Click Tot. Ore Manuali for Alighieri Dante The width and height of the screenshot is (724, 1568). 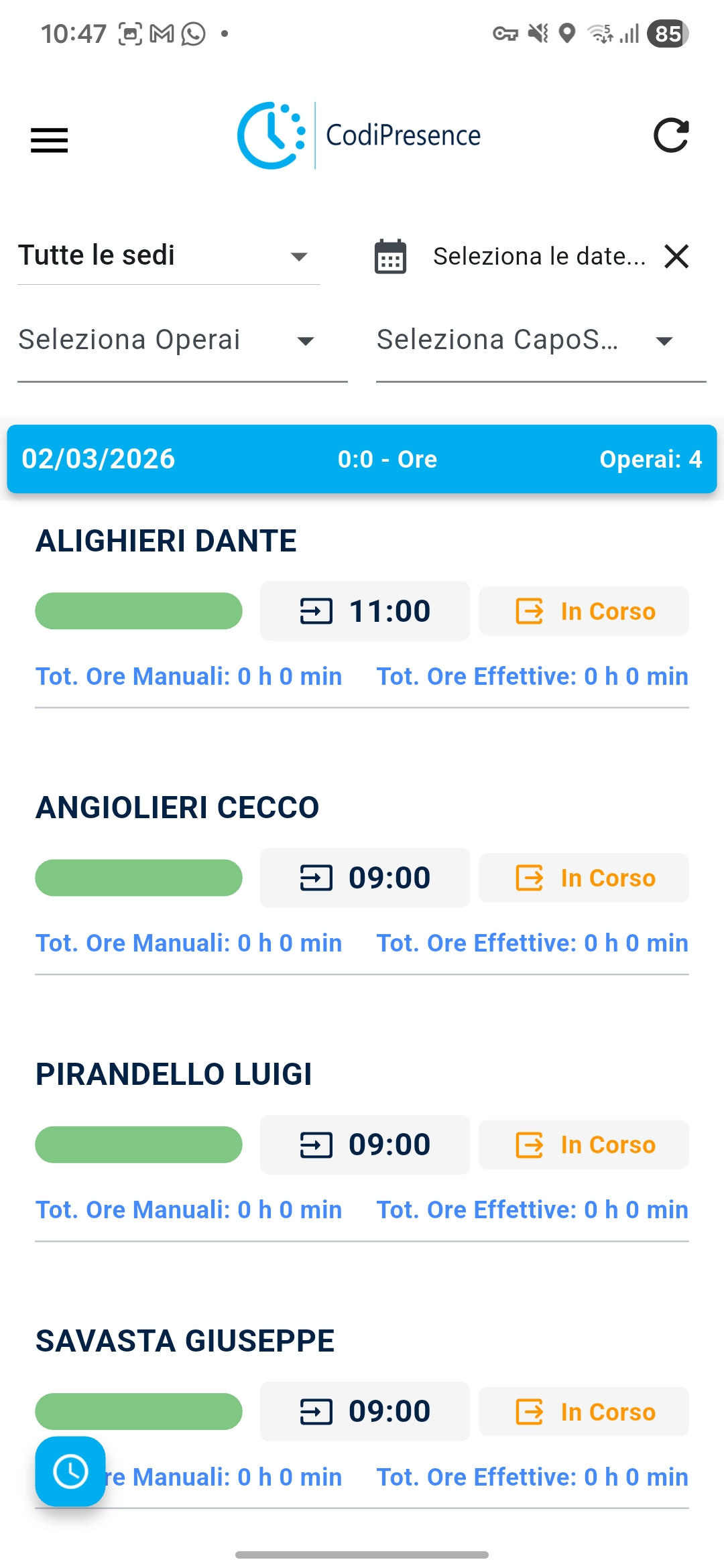(x=188, y=675)
